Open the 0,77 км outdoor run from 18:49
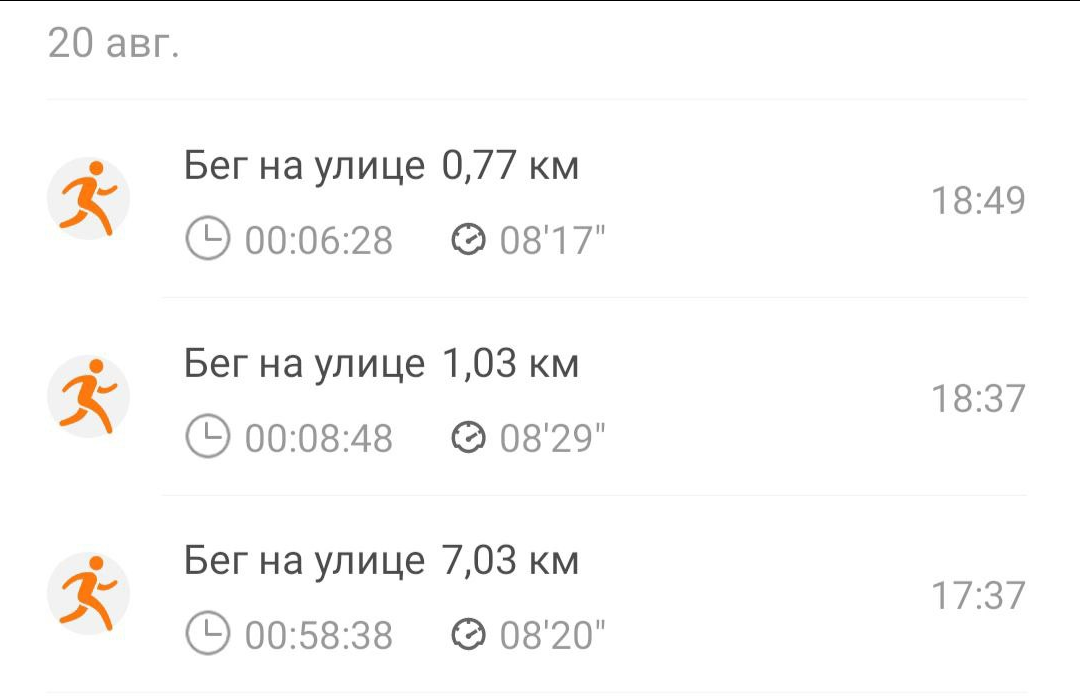 [538, 200]
